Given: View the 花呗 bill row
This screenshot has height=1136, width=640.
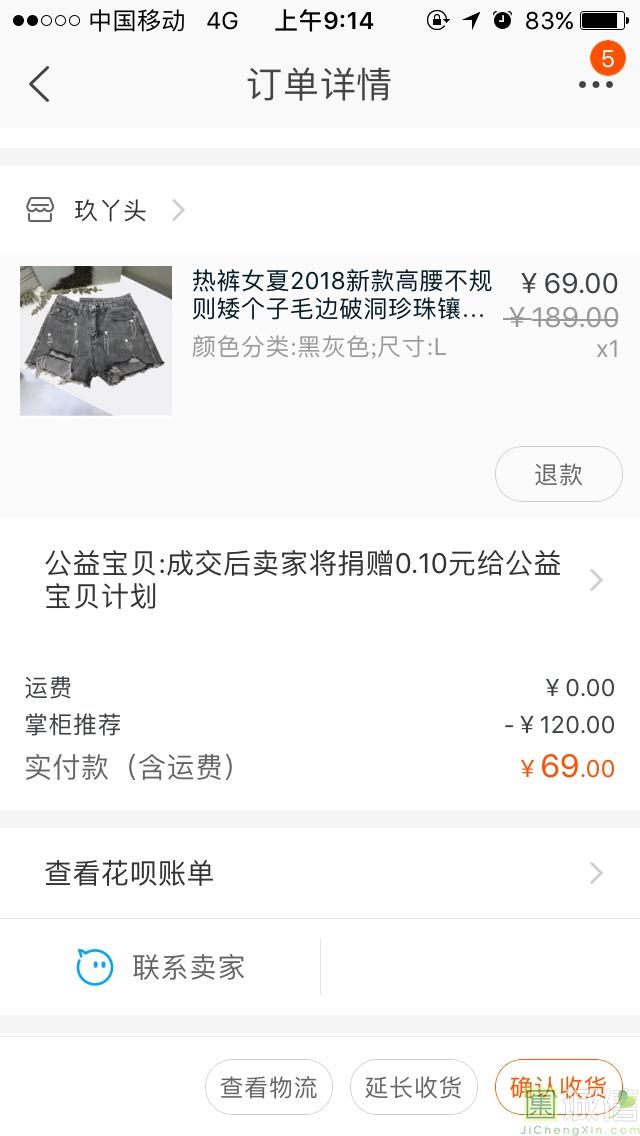Looking at the screenshot, I should point(320,873).
